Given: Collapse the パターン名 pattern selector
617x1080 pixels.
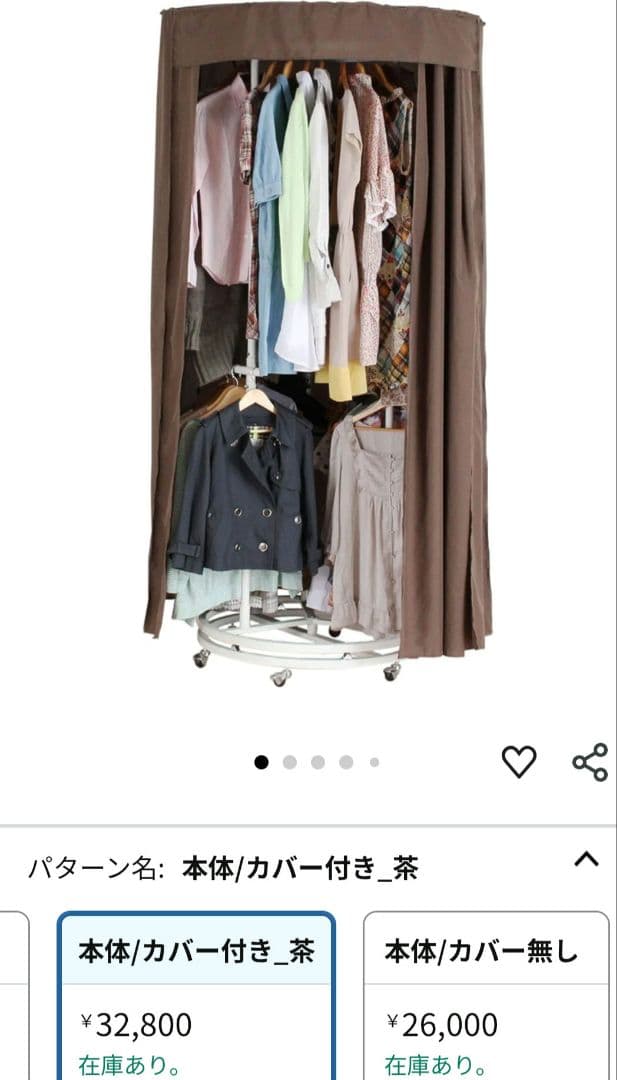Looking at the screenshot, I should [586, 859].
